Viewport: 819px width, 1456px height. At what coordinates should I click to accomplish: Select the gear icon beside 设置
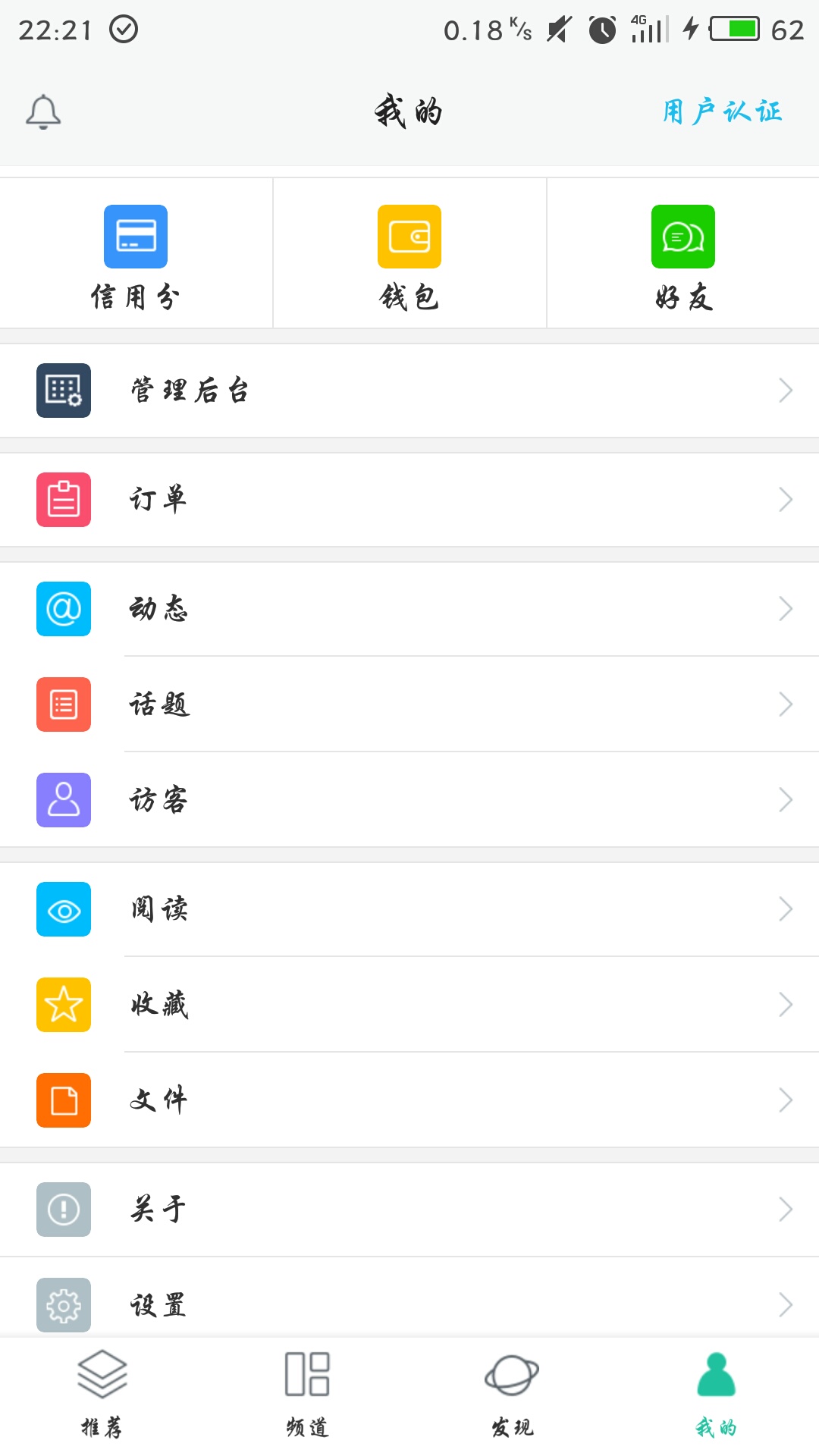tap(63, 1305)
